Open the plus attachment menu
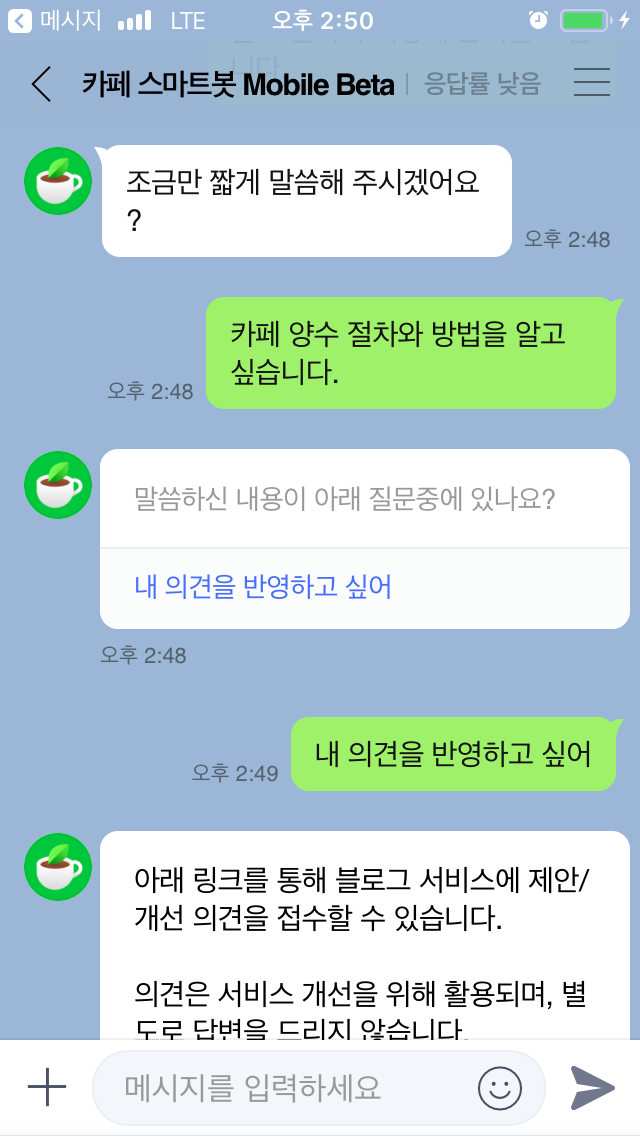The height and width of the screenshot is (1136, 640). coord(47,1087)
